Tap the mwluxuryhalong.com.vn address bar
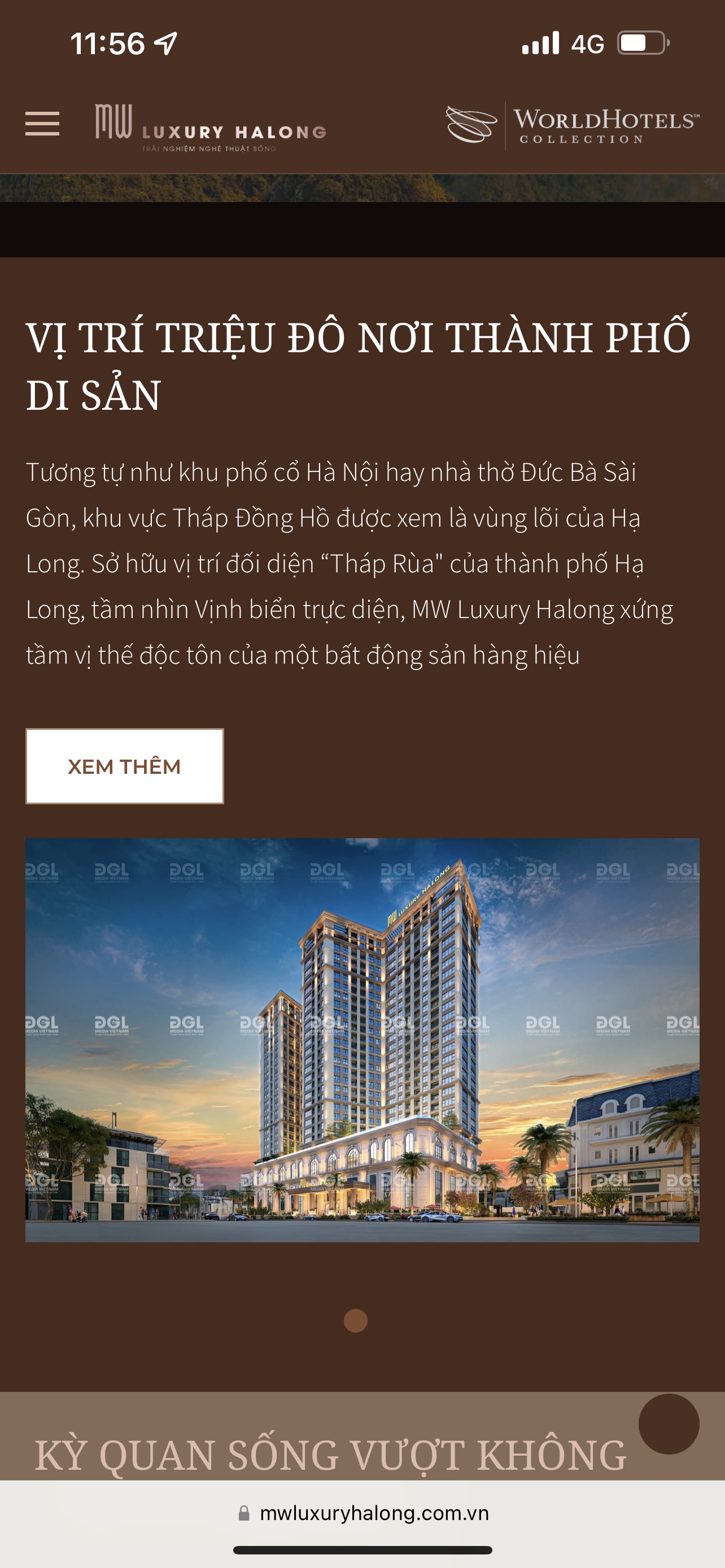The width and height of the screenshot is (725, 1568). point(364,1513)
